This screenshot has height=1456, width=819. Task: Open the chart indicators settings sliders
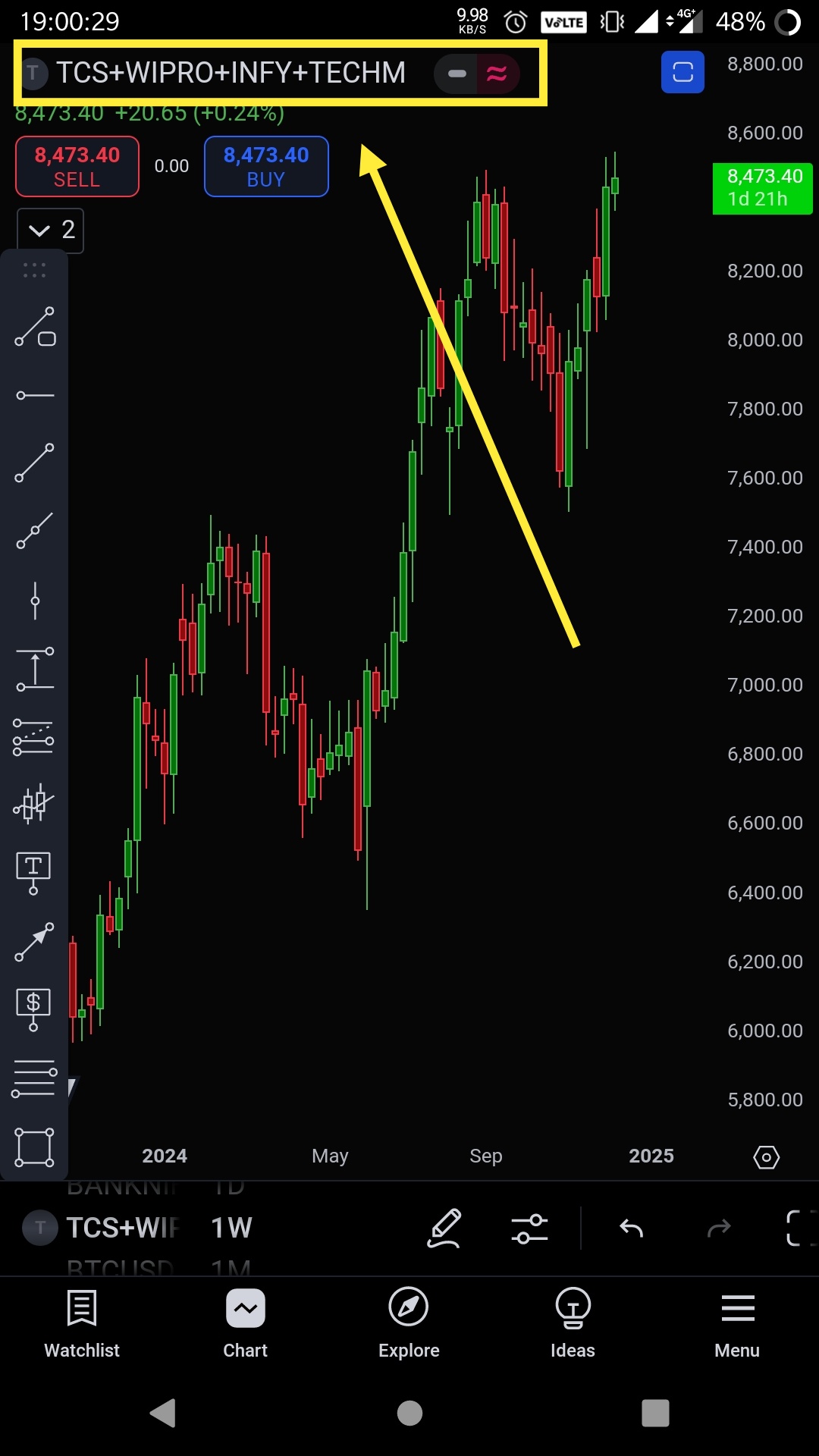529,1228
